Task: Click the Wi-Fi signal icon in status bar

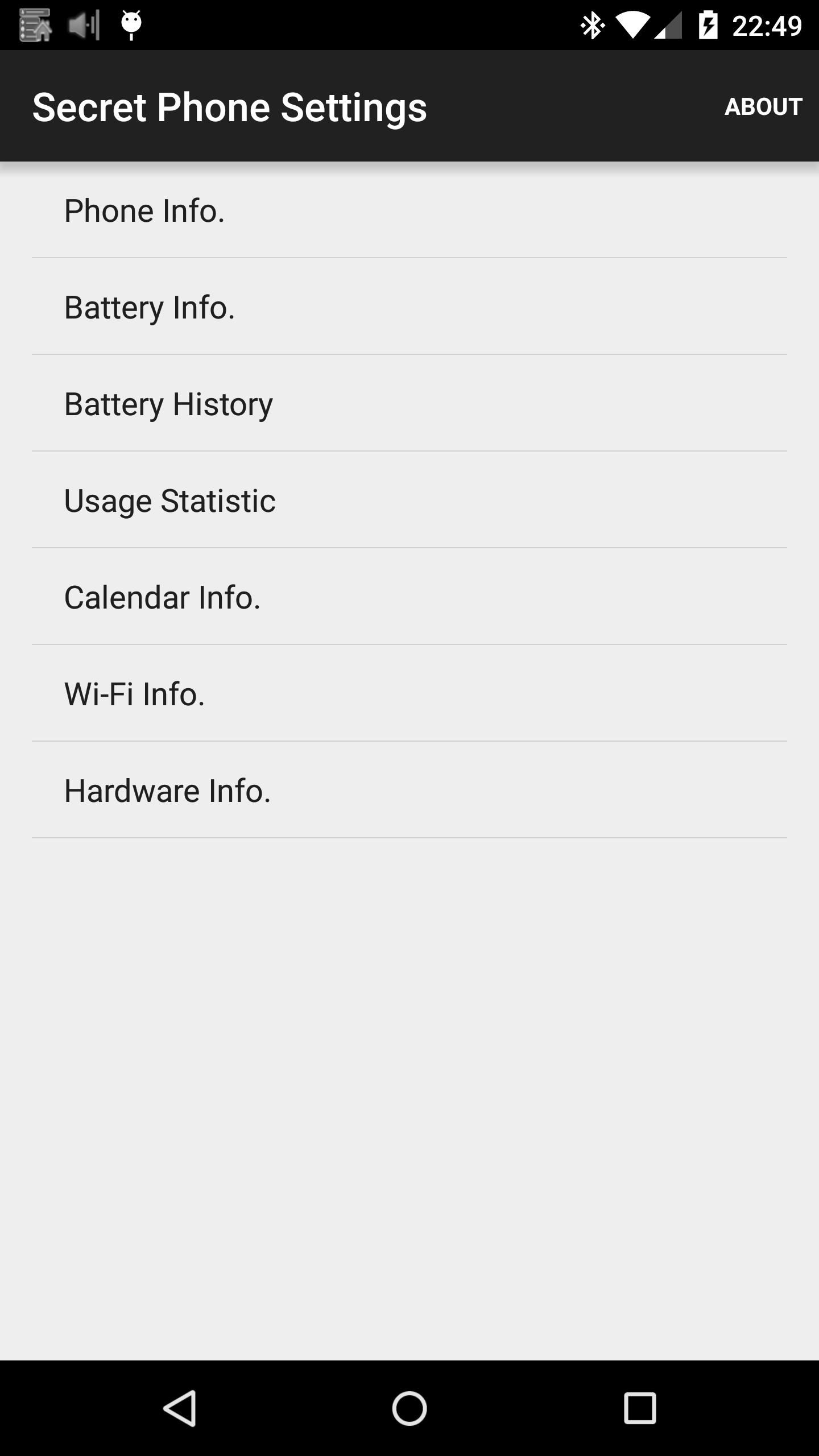Action: tap(633, 24)
